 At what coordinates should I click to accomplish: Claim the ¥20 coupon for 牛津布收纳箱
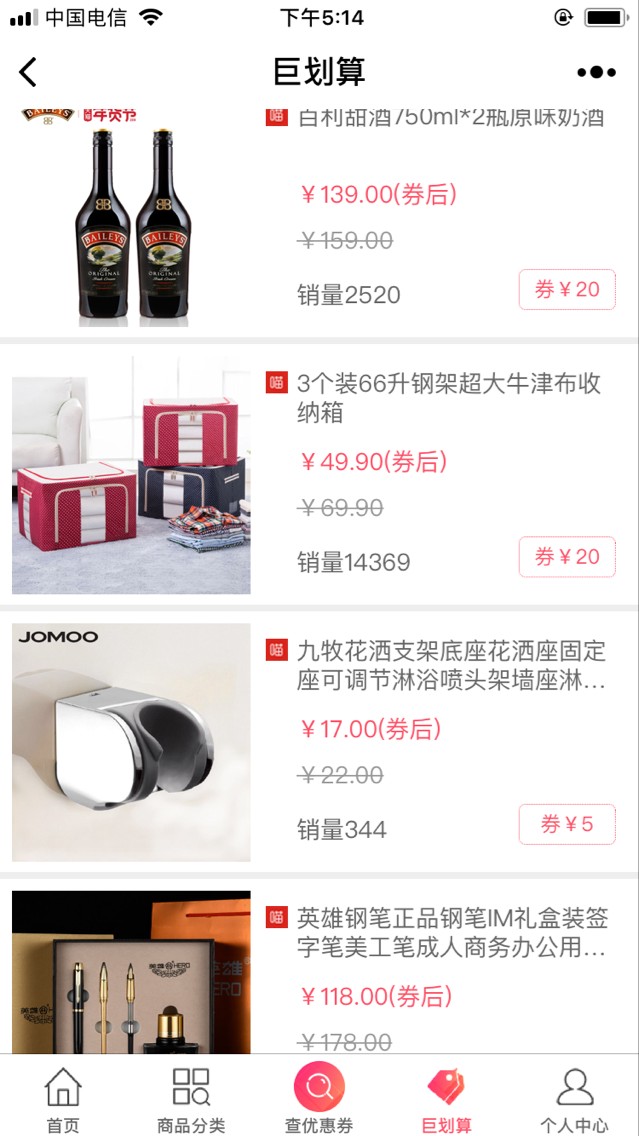tap(567, 556)
